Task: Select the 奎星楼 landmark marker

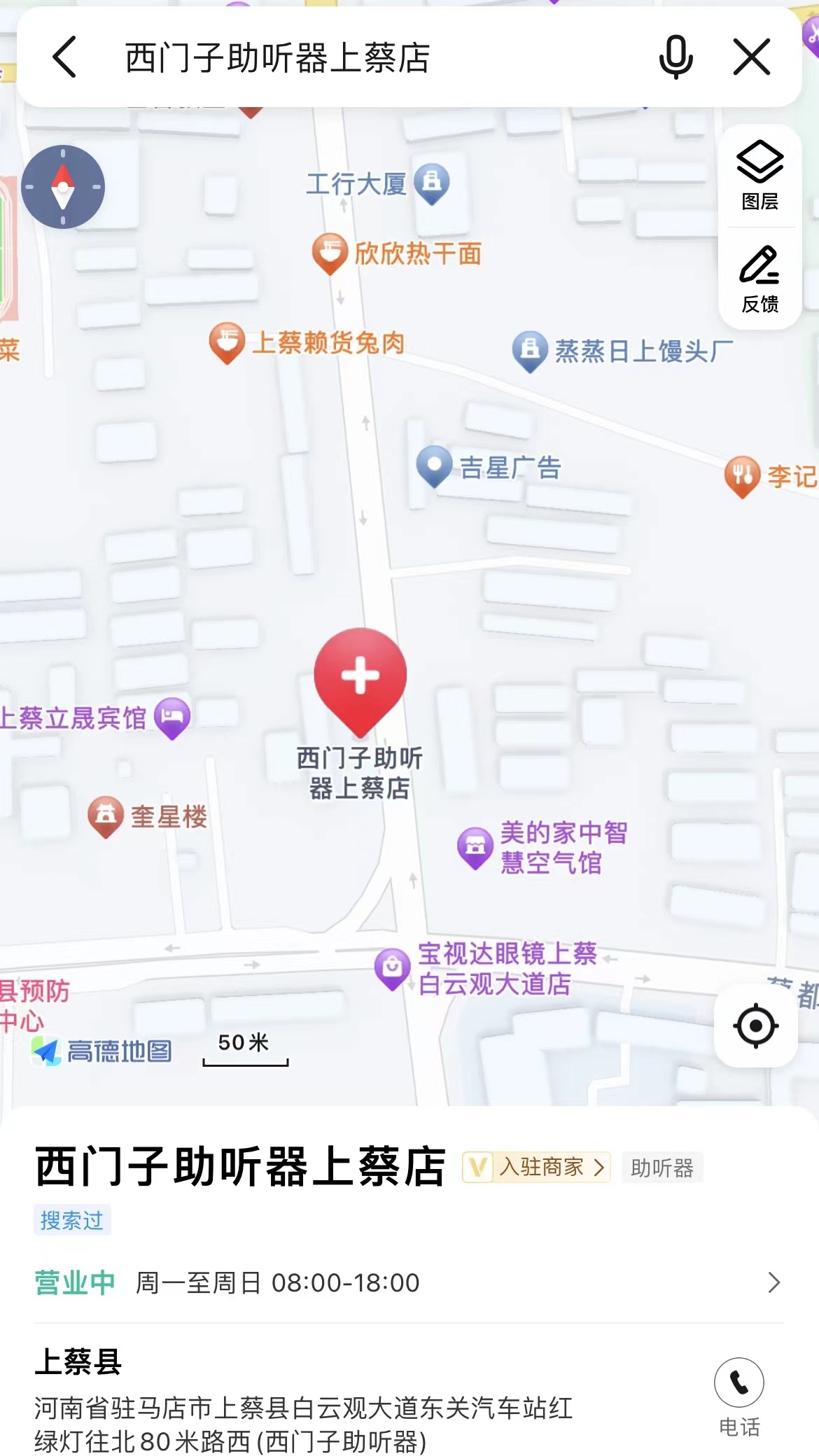Action: (x=106, y=815)
